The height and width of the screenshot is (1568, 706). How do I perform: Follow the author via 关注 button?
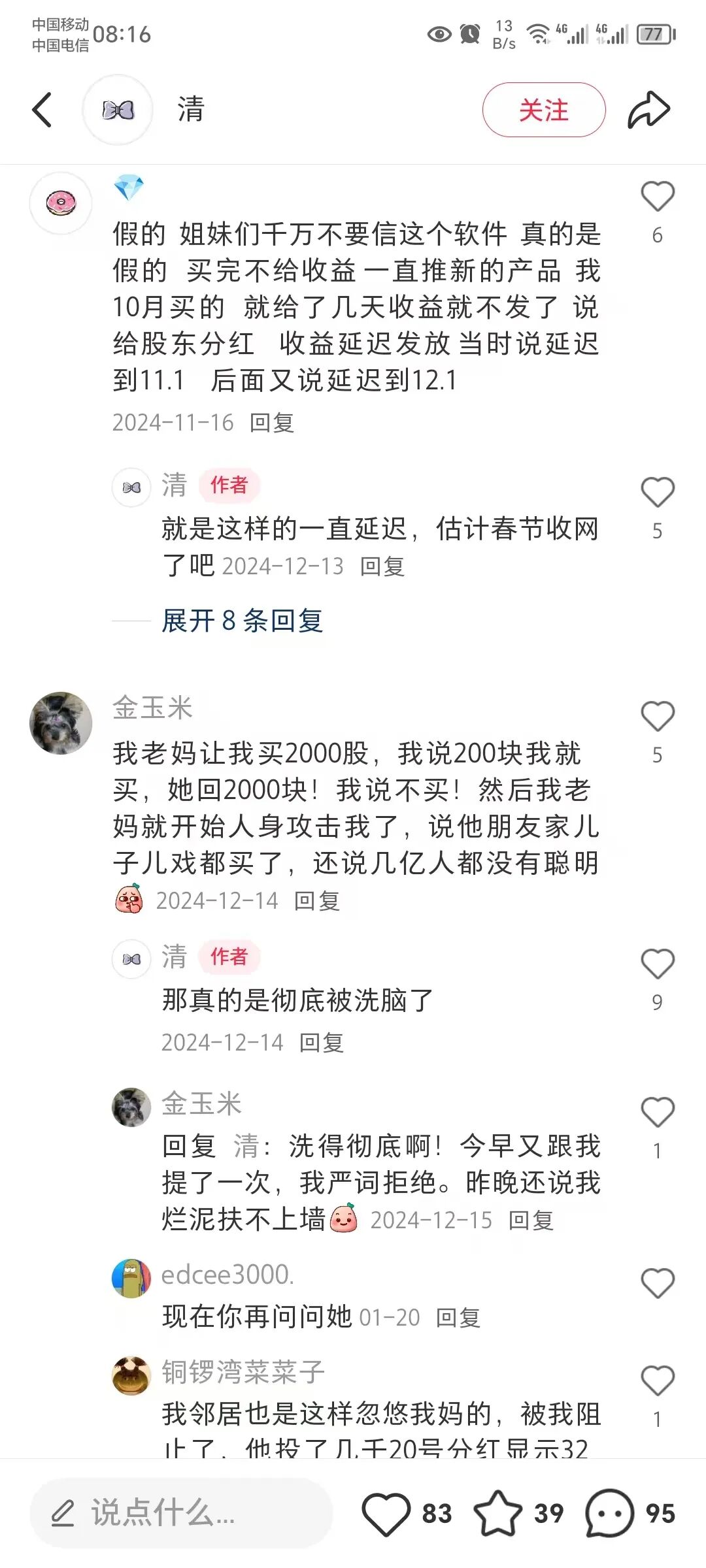544,110
